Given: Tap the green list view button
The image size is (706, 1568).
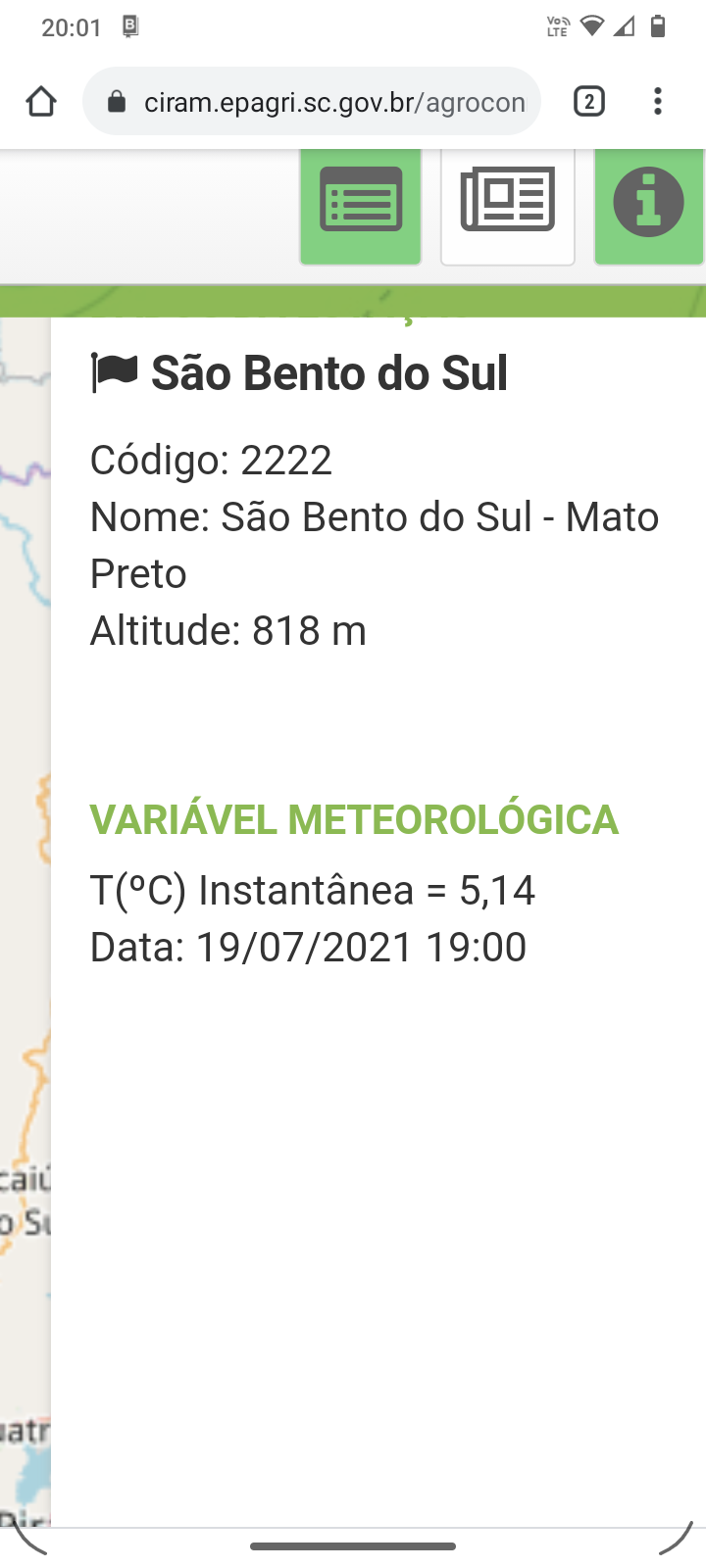Looking at the screenshot, I should pyautogui.click(x=361, y=206).
